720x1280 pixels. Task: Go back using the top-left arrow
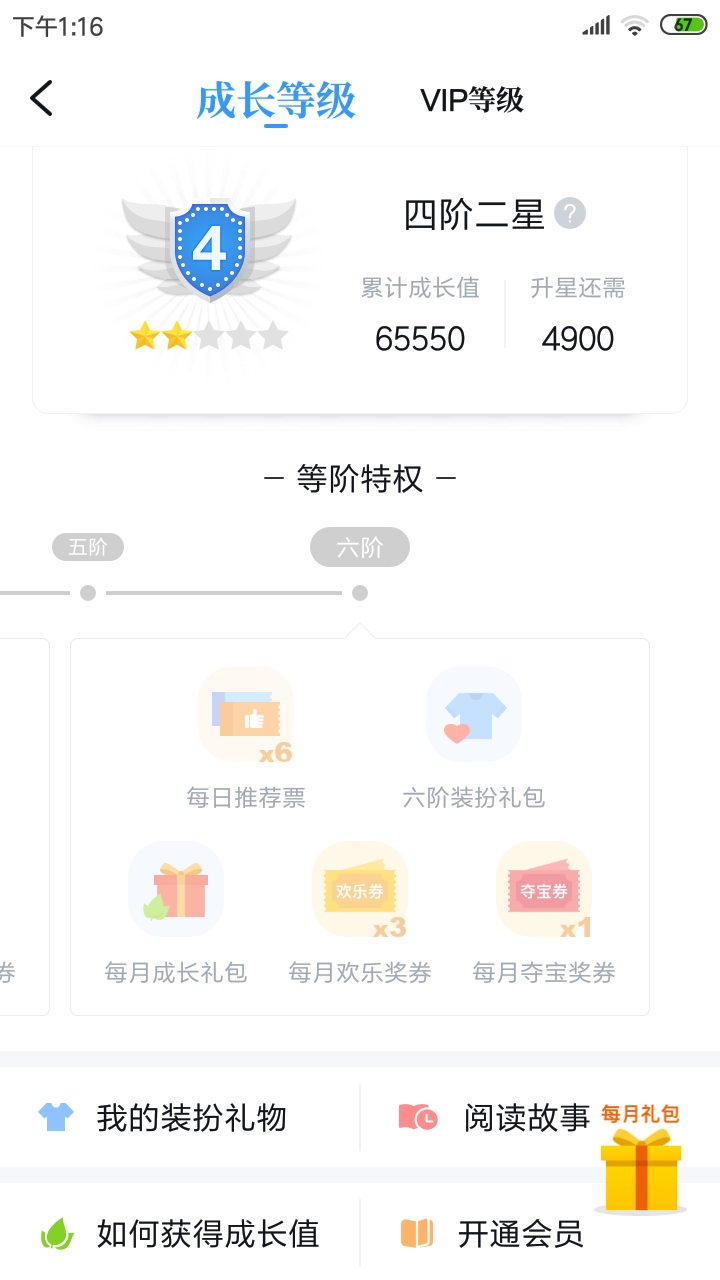[x=41, y=99]
